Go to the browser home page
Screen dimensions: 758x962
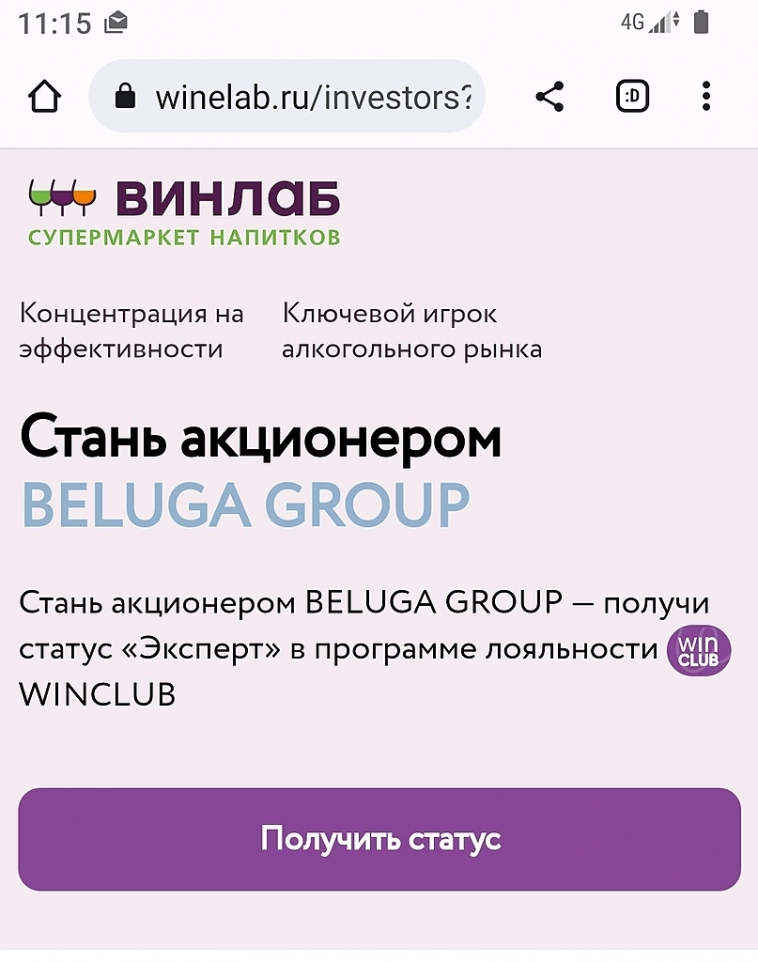click(x=45, y=97)
